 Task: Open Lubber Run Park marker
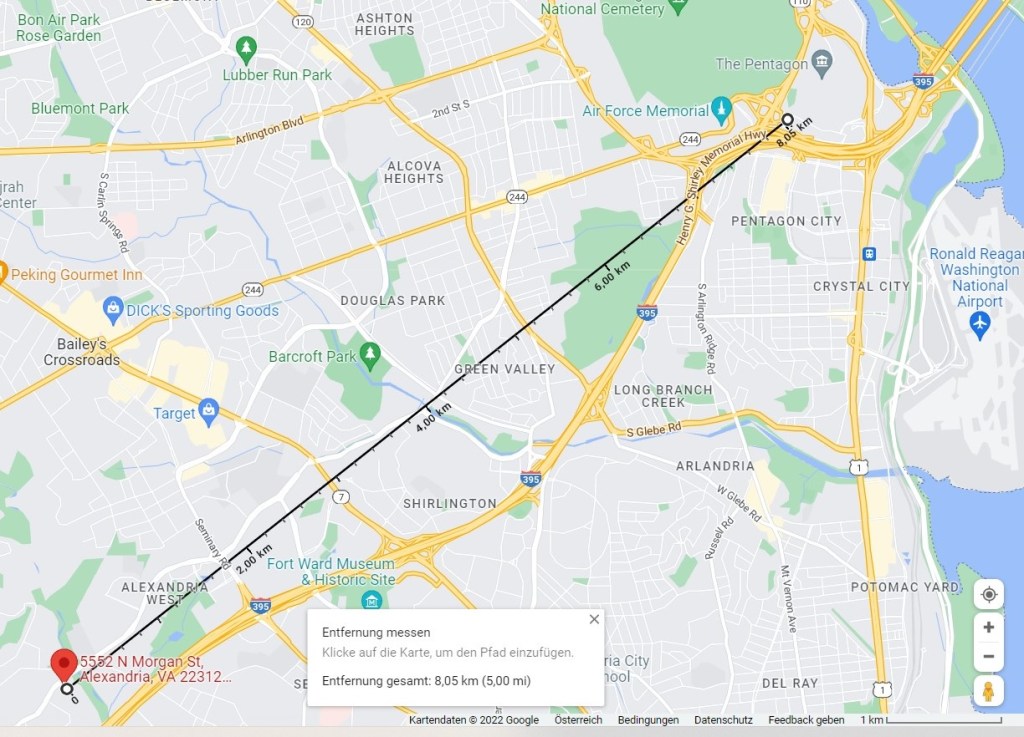[245, 47]
